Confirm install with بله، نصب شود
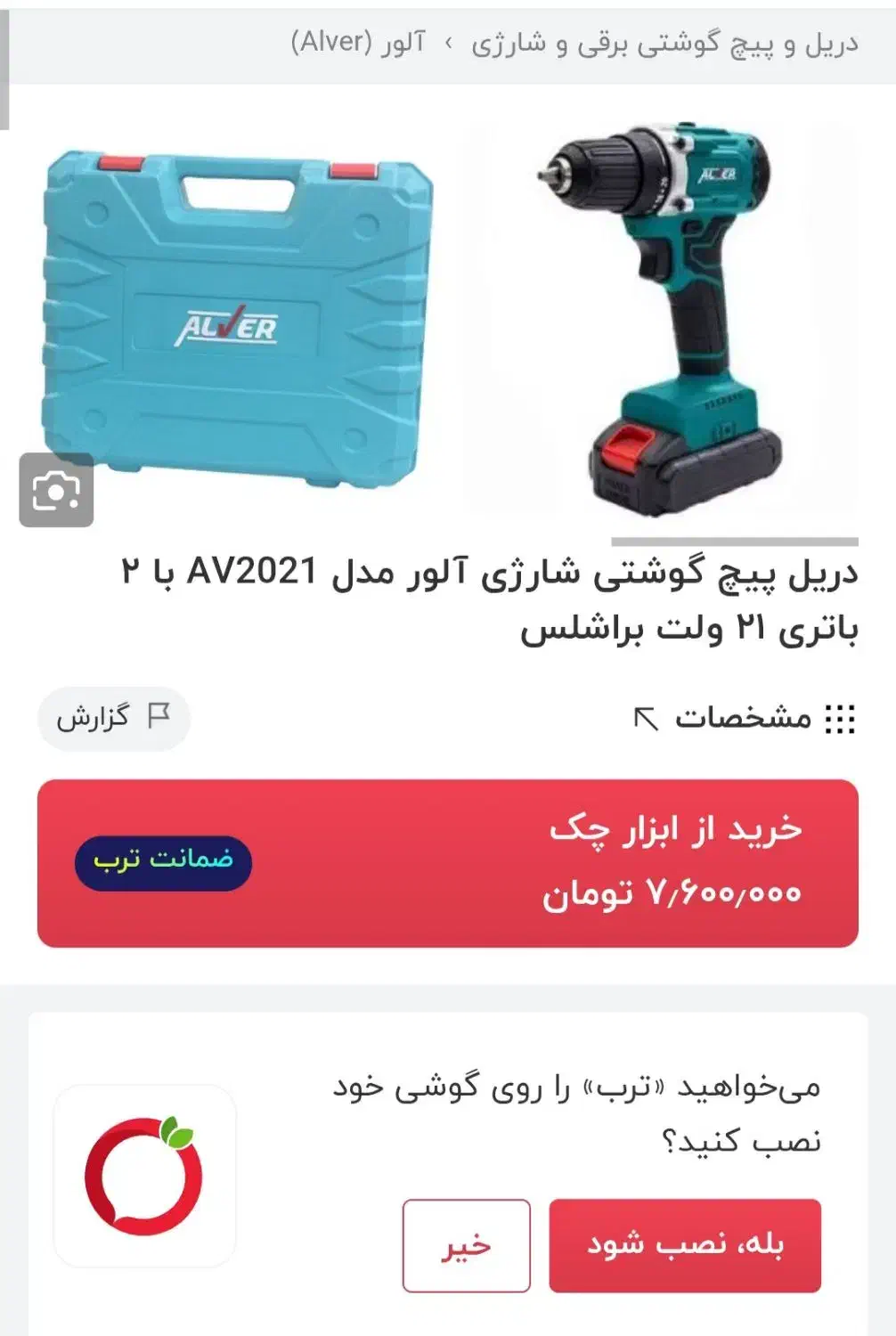This screenshot has height=1336, width=896. pyautogui.click(x=685, y=1245)
